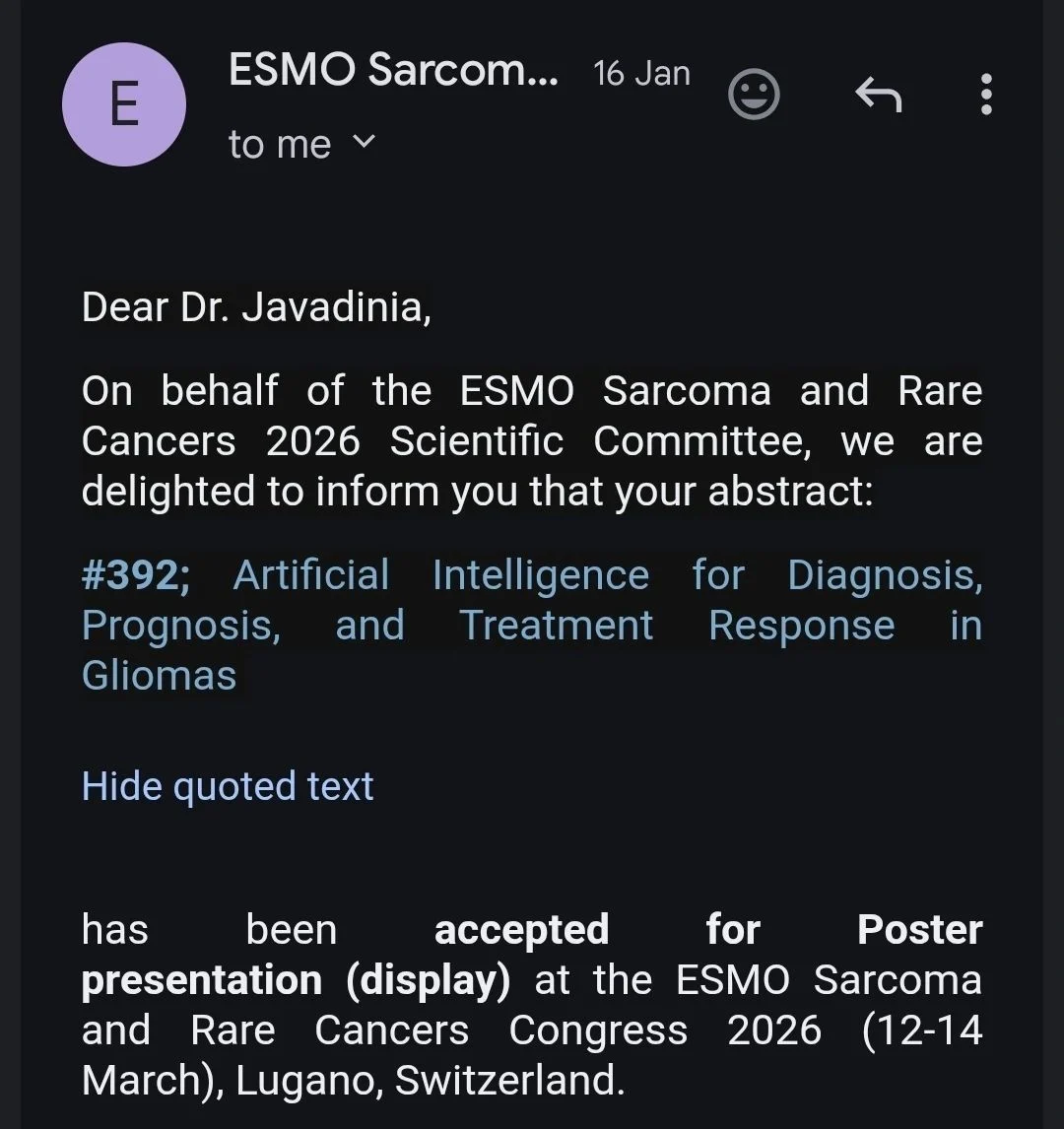Open the sender's purple 'E' avatar
The width and height of the screenshot is (1064, 1129).
point(124,104)
